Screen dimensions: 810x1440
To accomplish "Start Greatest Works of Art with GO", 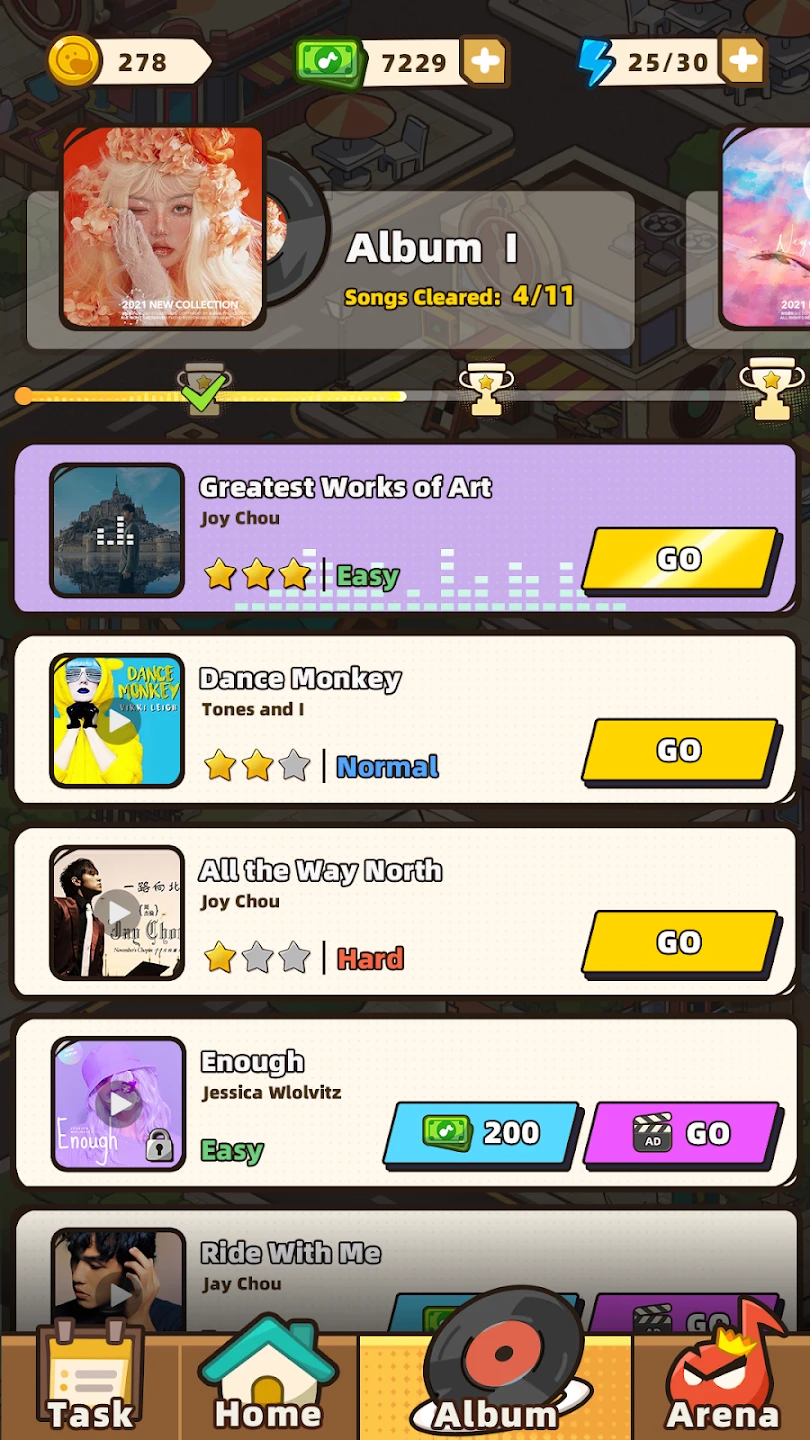I will (679, 559).
